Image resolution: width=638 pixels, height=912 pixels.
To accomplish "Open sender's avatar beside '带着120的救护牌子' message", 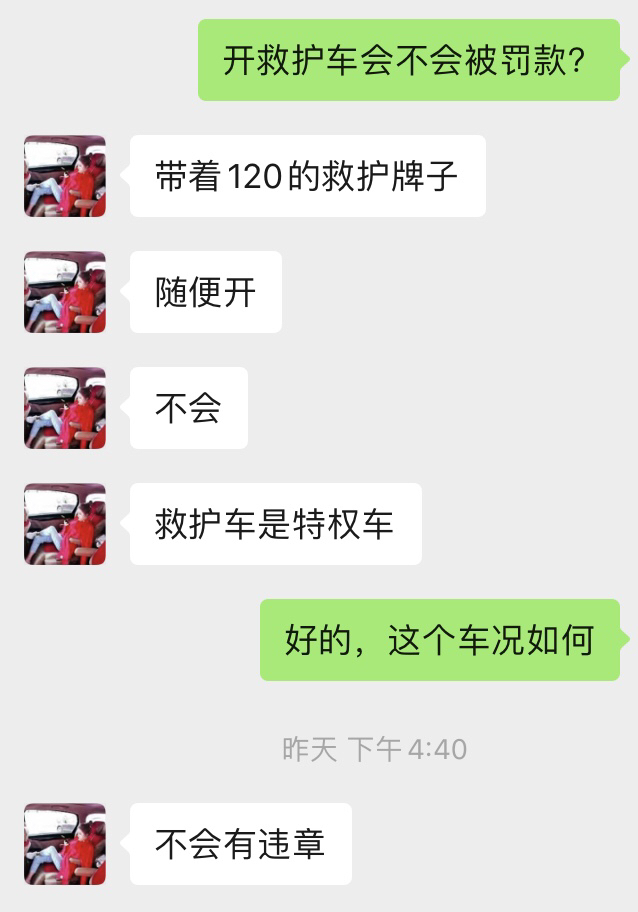I will 65,176.
